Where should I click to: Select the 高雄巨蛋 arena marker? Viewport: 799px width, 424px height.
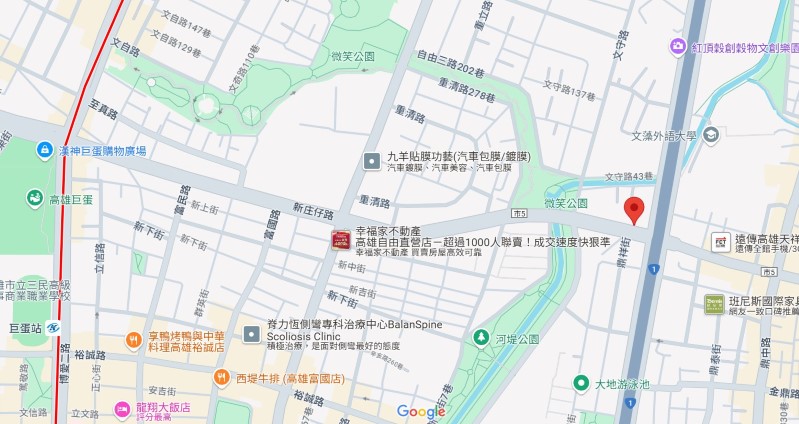[x=35, y=199]
